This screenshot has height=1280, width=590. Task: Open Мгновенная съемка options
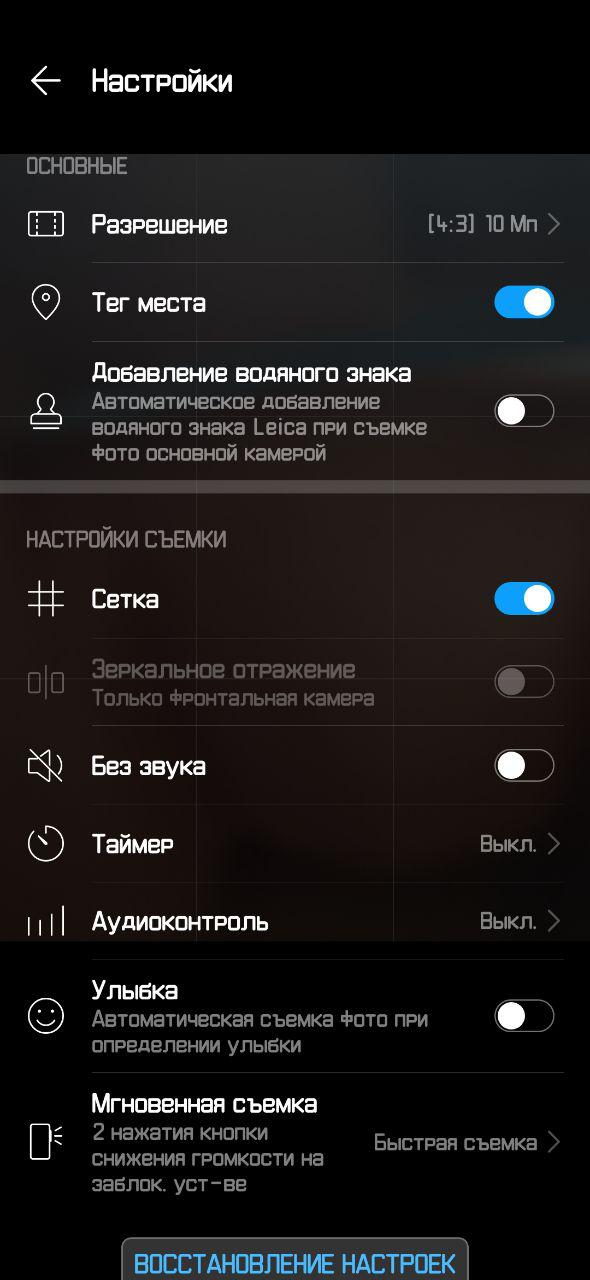click(x=295, y=1142)
